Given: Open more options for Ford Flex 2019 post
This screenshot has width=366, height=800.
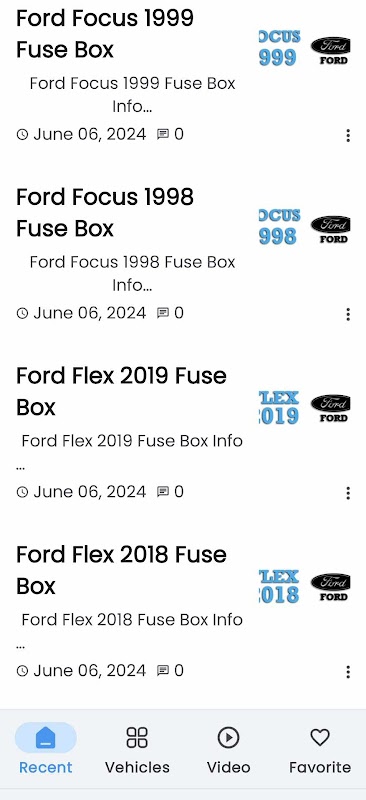Looking at the screenshot, I should pos(348,493).
